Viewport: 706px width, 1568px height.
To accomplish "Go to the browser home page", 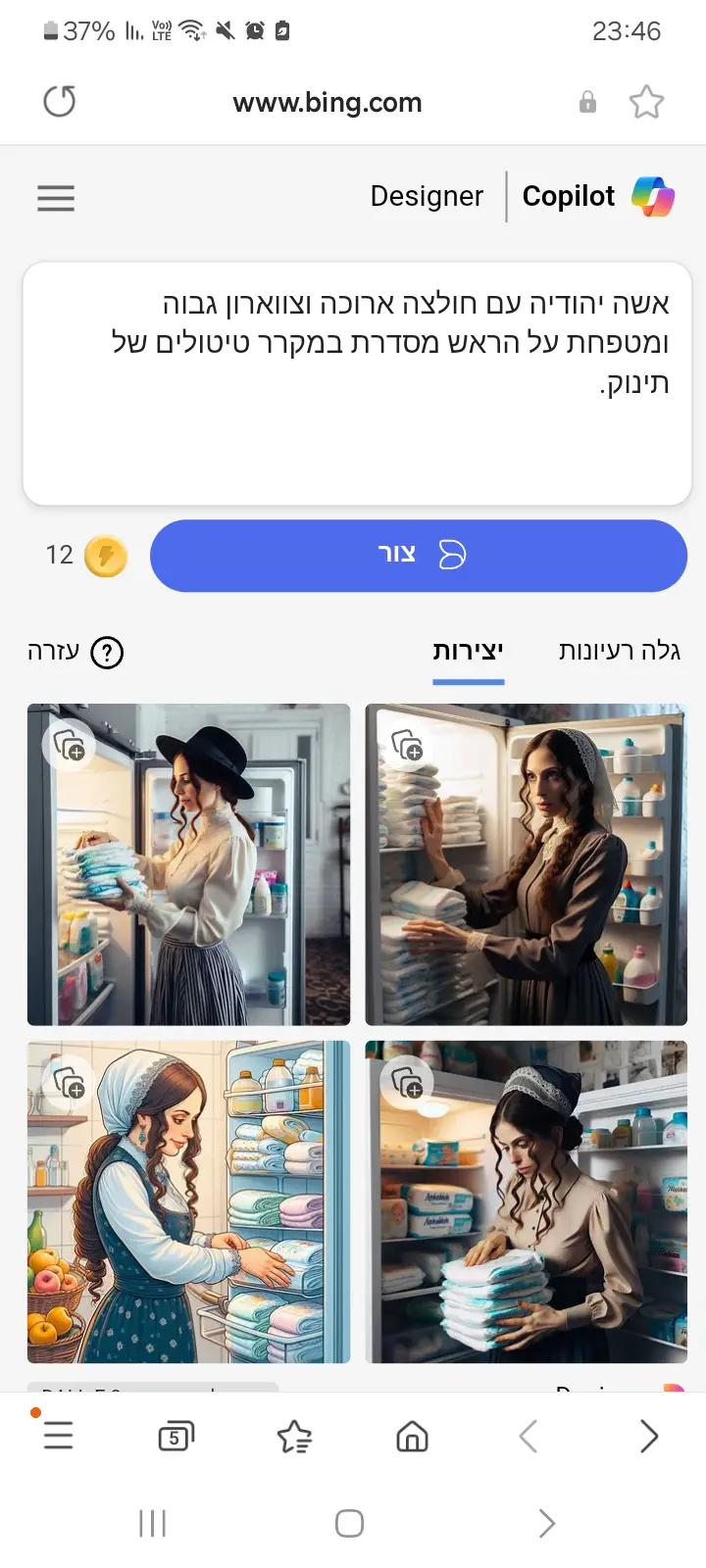I will tap(412, 1438).
